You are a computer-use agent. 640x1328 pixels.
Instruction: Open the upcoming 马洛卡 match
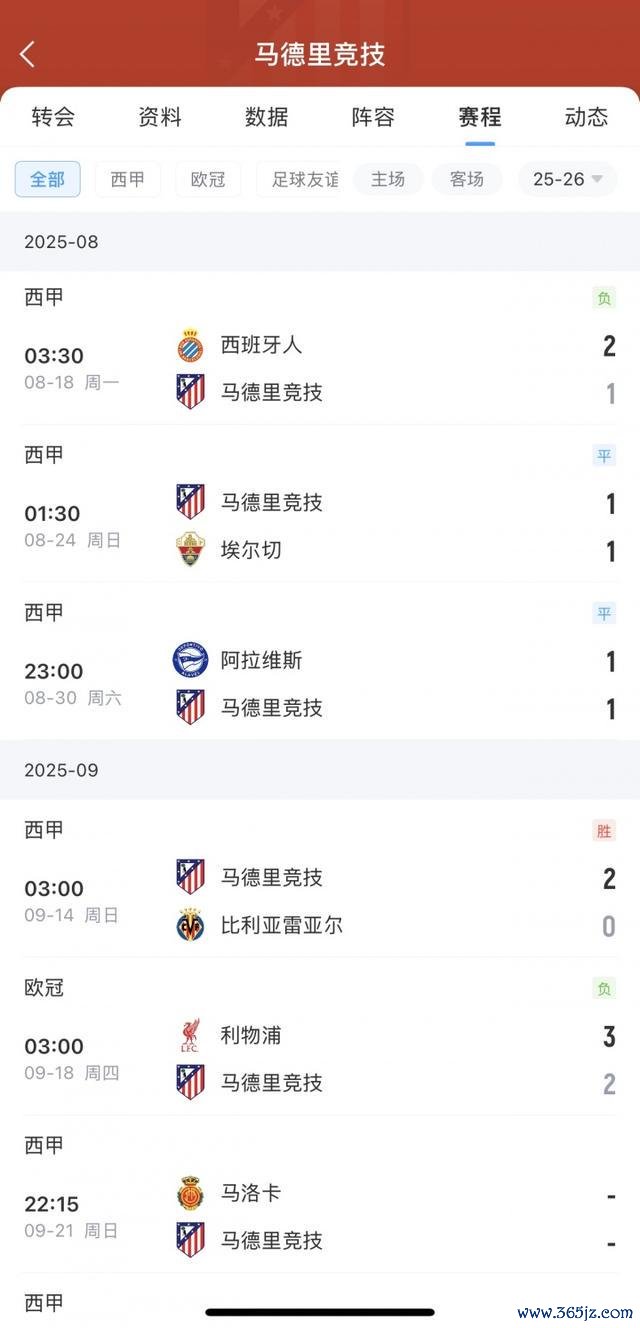(320, 1216)
